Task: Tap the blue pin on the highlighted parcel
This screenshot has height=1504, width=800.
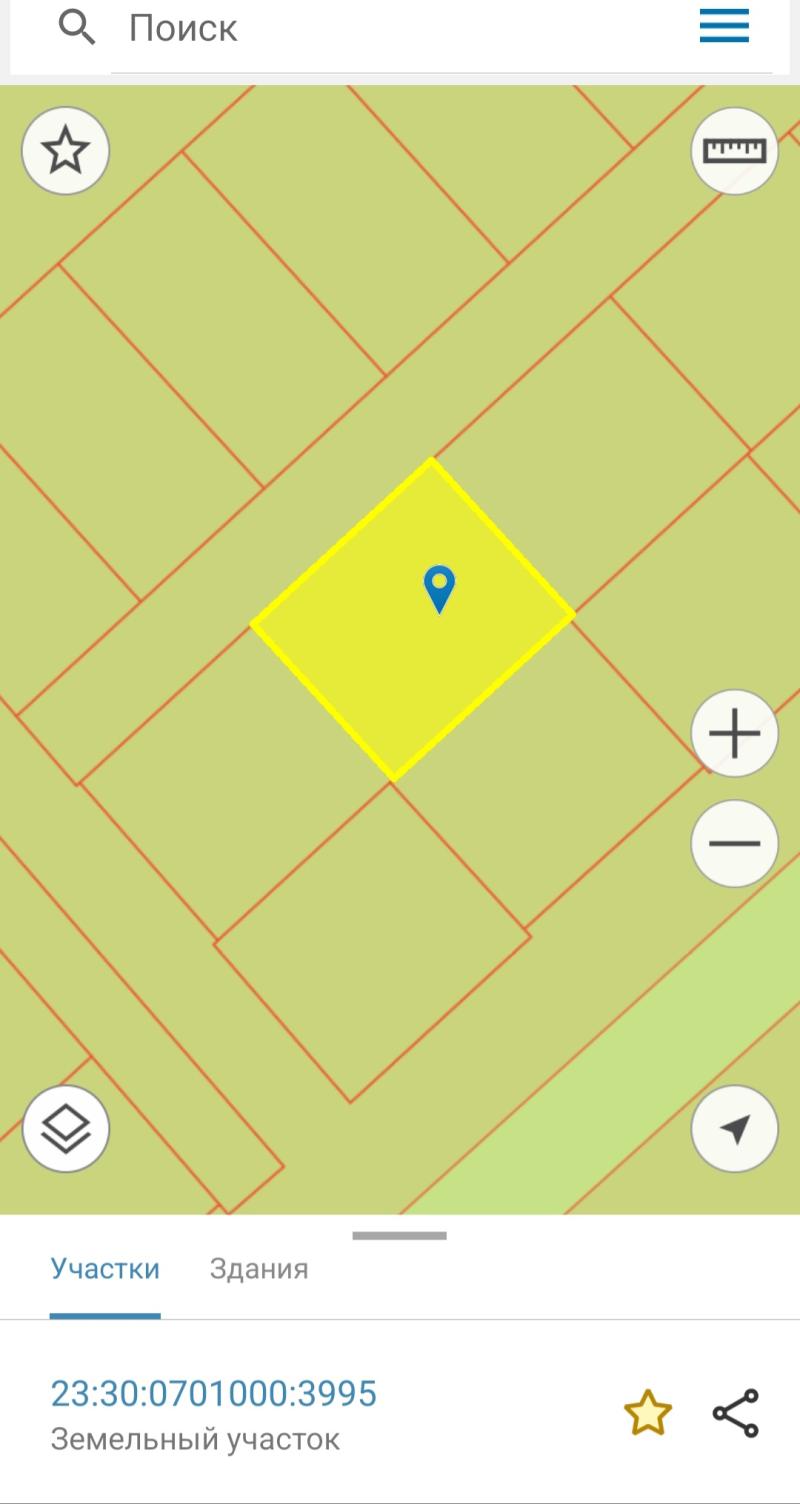Action: [x=439, y=587]
